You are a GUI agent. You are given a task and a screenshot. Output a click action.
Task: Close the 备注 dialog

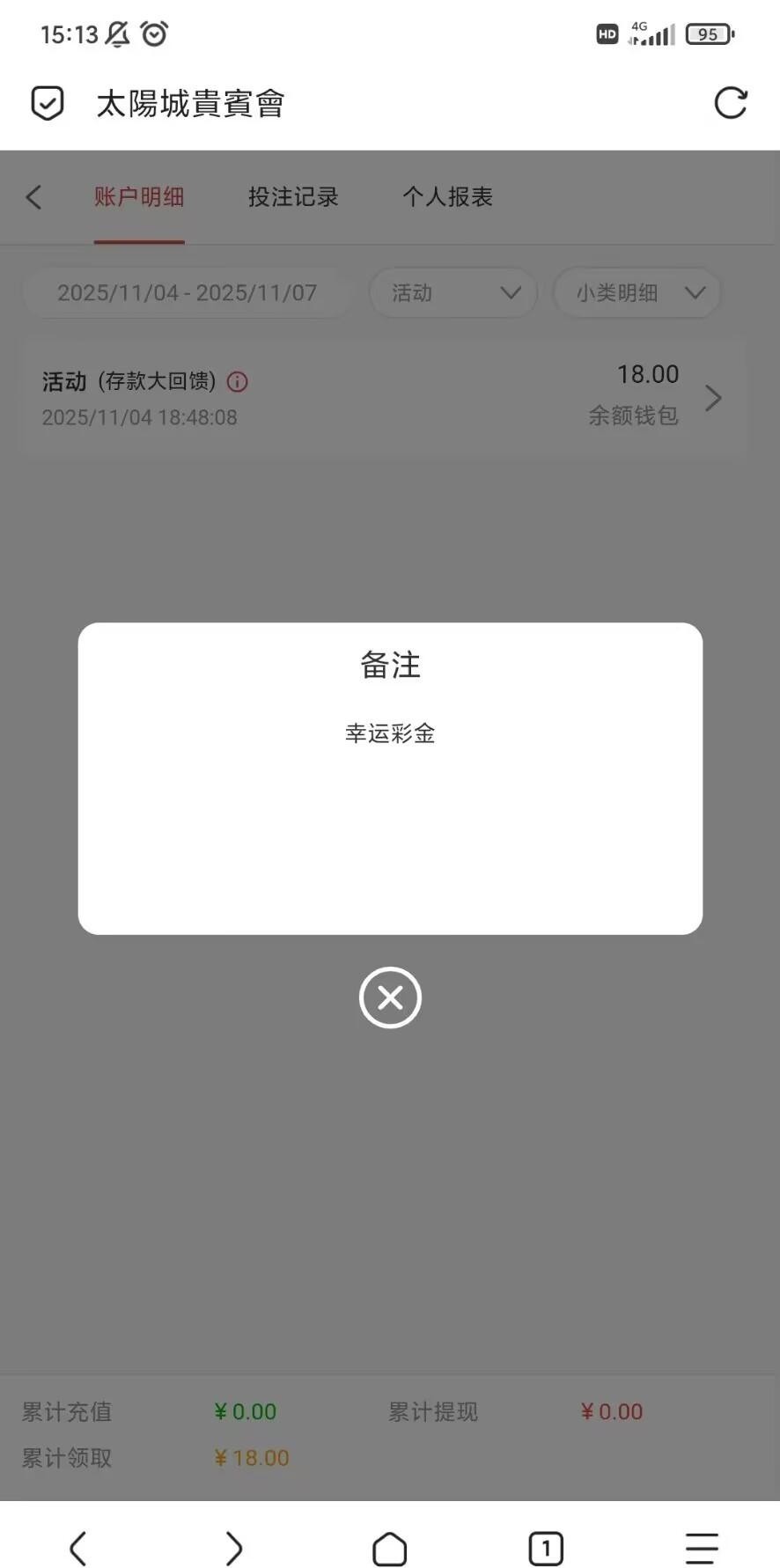pyautogui.click(x=390, y=997)
